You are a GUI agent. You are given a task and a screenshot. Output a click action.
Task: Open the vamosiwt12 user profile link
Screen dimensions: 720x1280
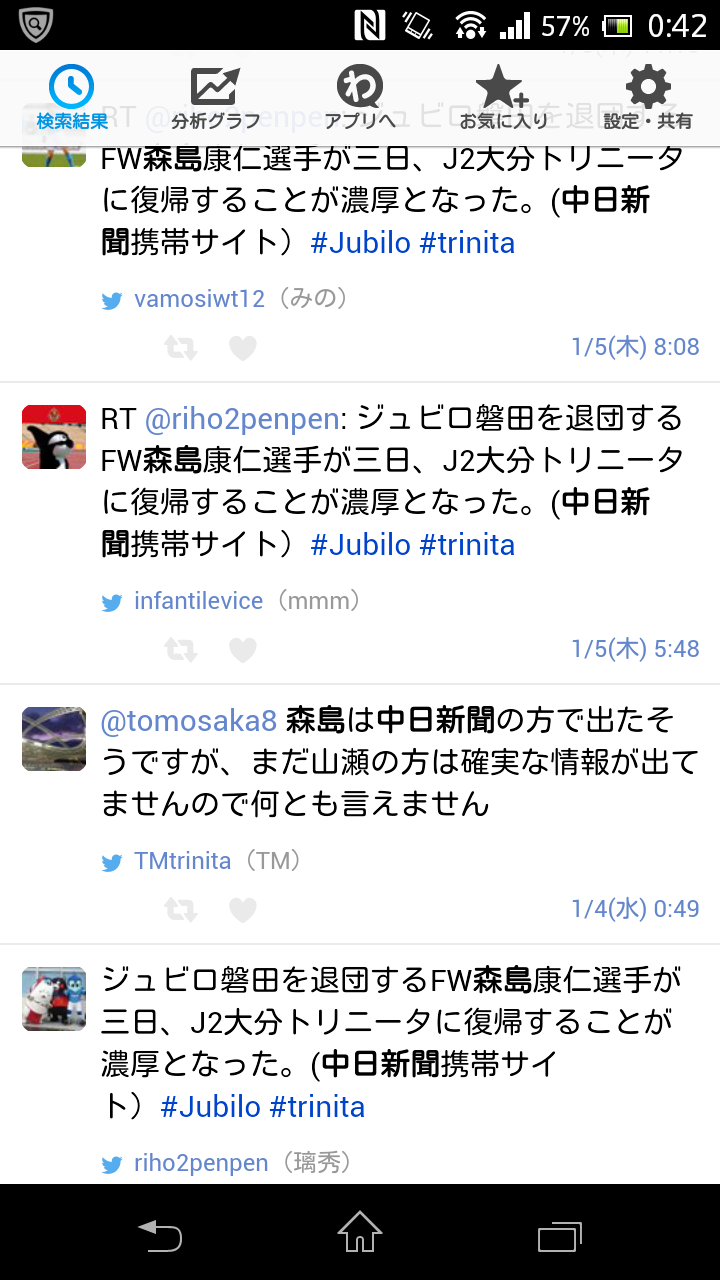tap(199, 298)
